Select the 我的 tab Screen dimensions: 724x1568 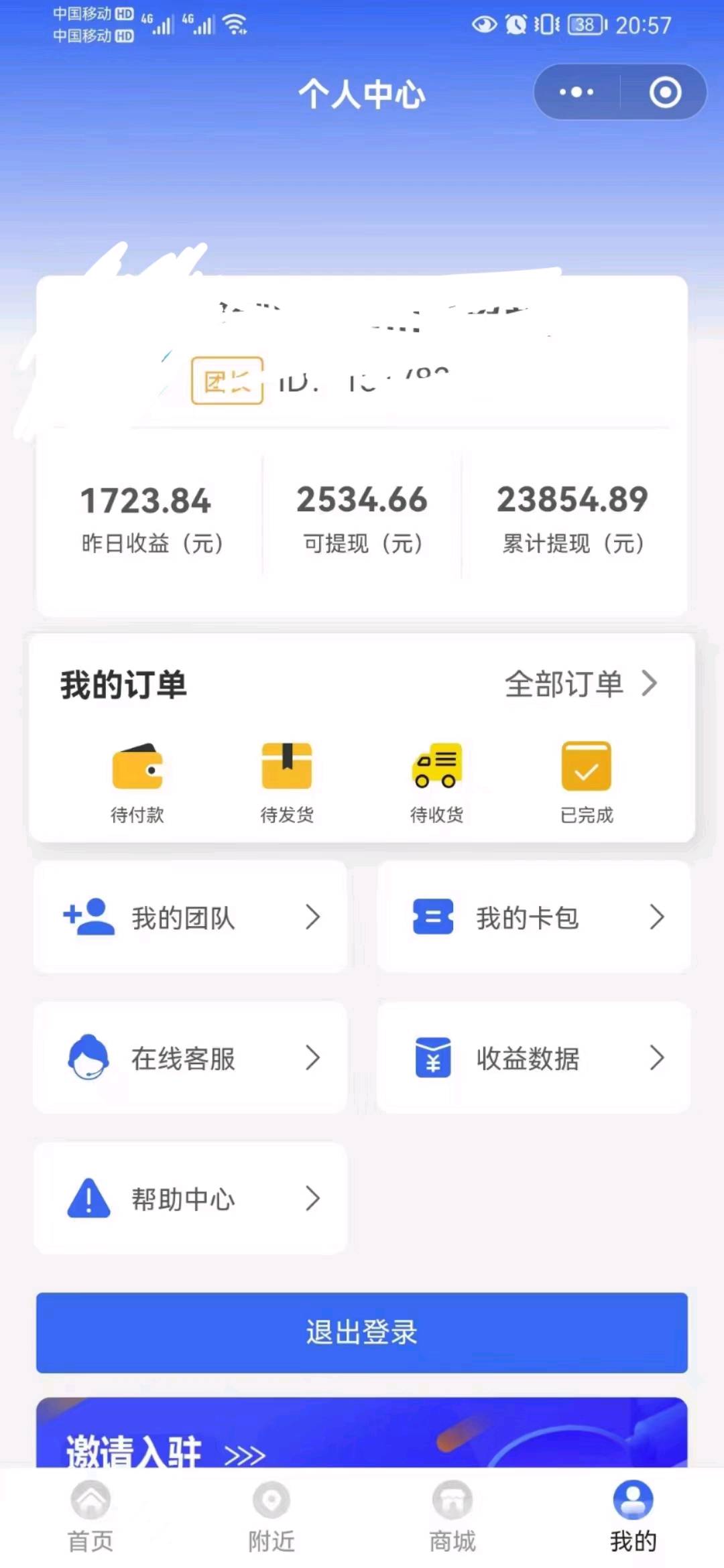coord(633,1517)
